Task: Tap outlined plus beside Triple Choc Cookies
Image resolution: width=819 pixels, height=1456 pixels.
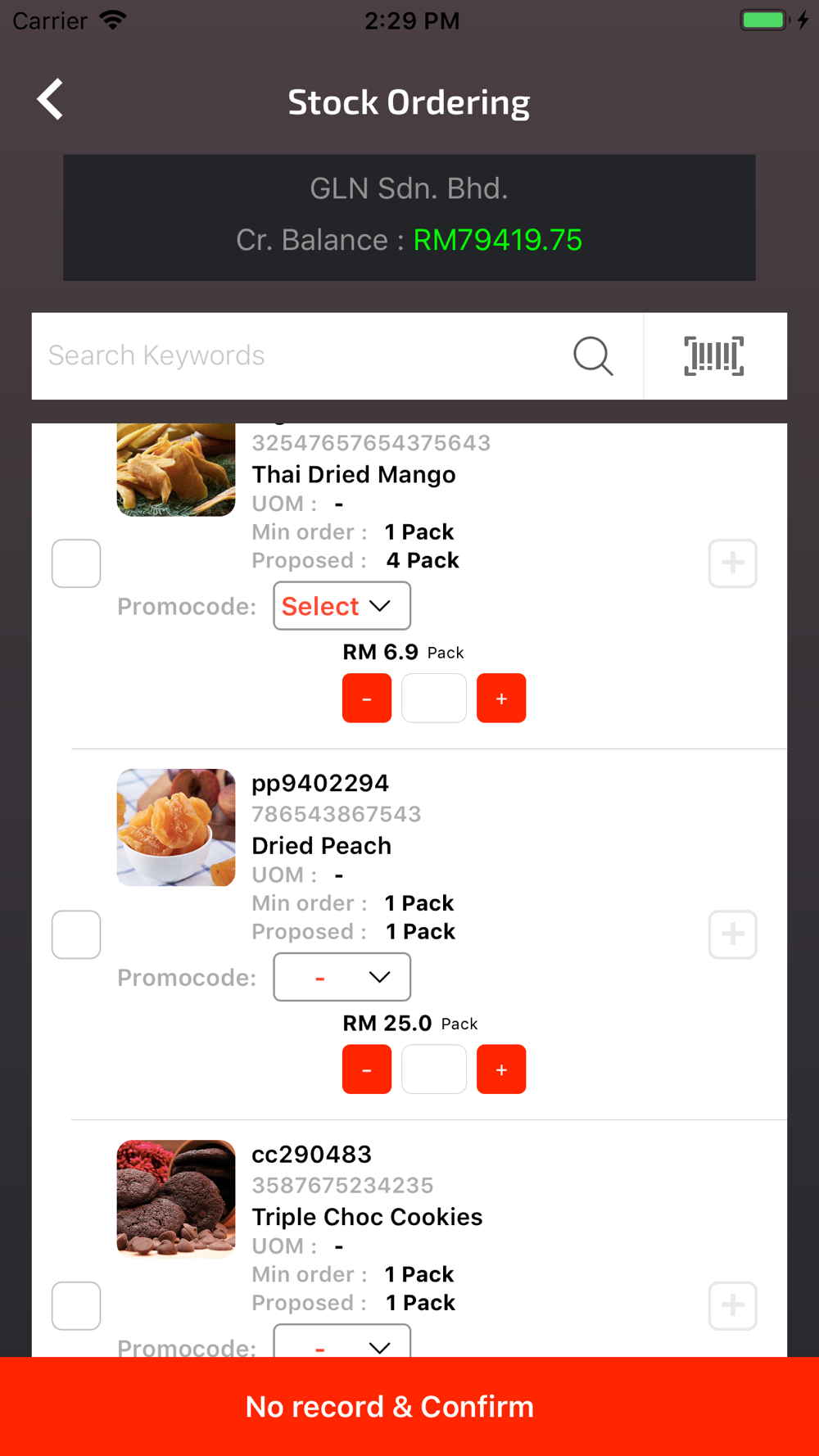Action: pyautogui.click(x=732, y=1305)
